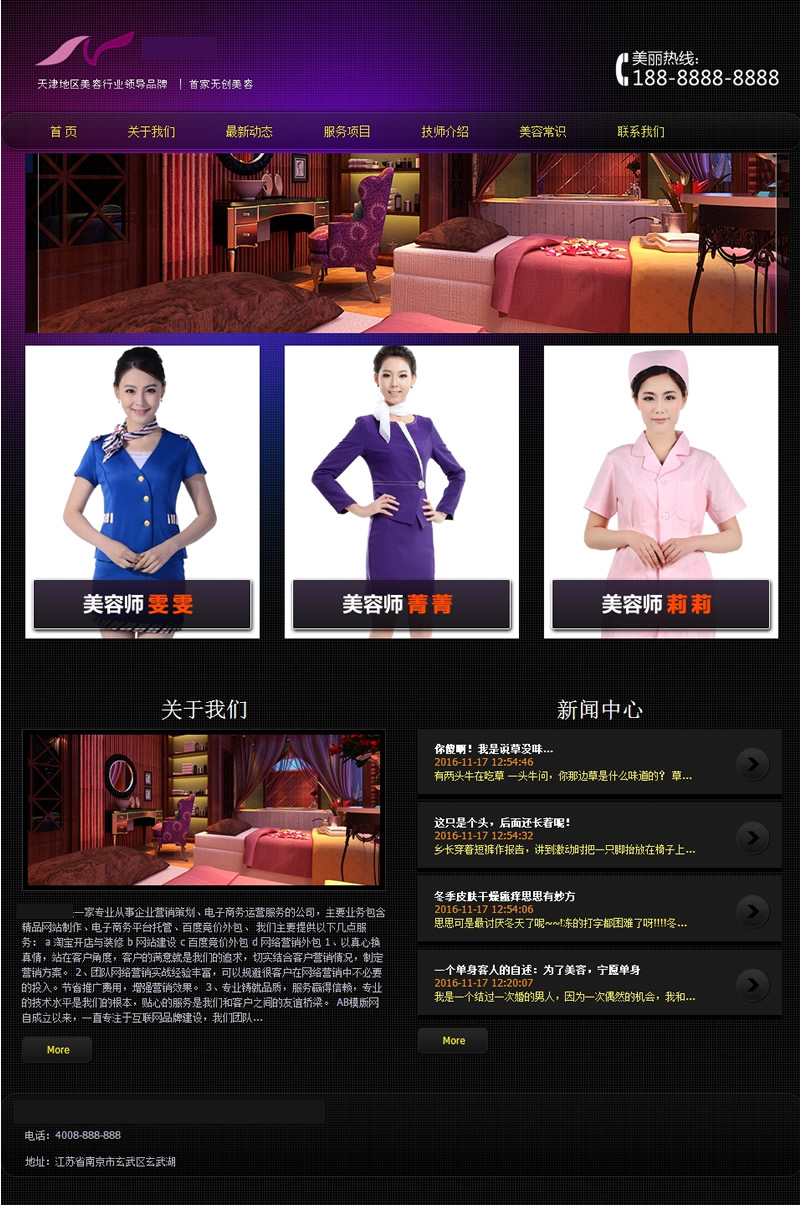This screenshot has width=800, height=1205.
Task: Tap More under the 关于我们 section
Action: tap(57, 1050)
